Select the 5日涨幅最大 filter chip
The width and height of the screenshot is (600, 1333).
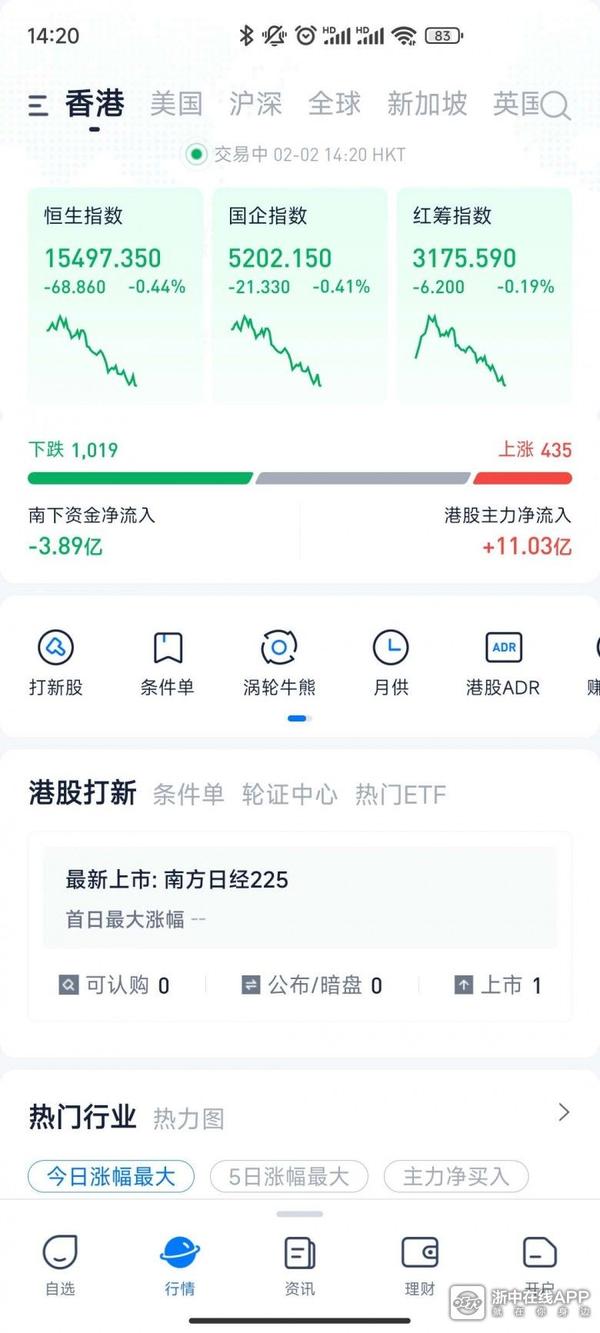(x=289, y=1177)
